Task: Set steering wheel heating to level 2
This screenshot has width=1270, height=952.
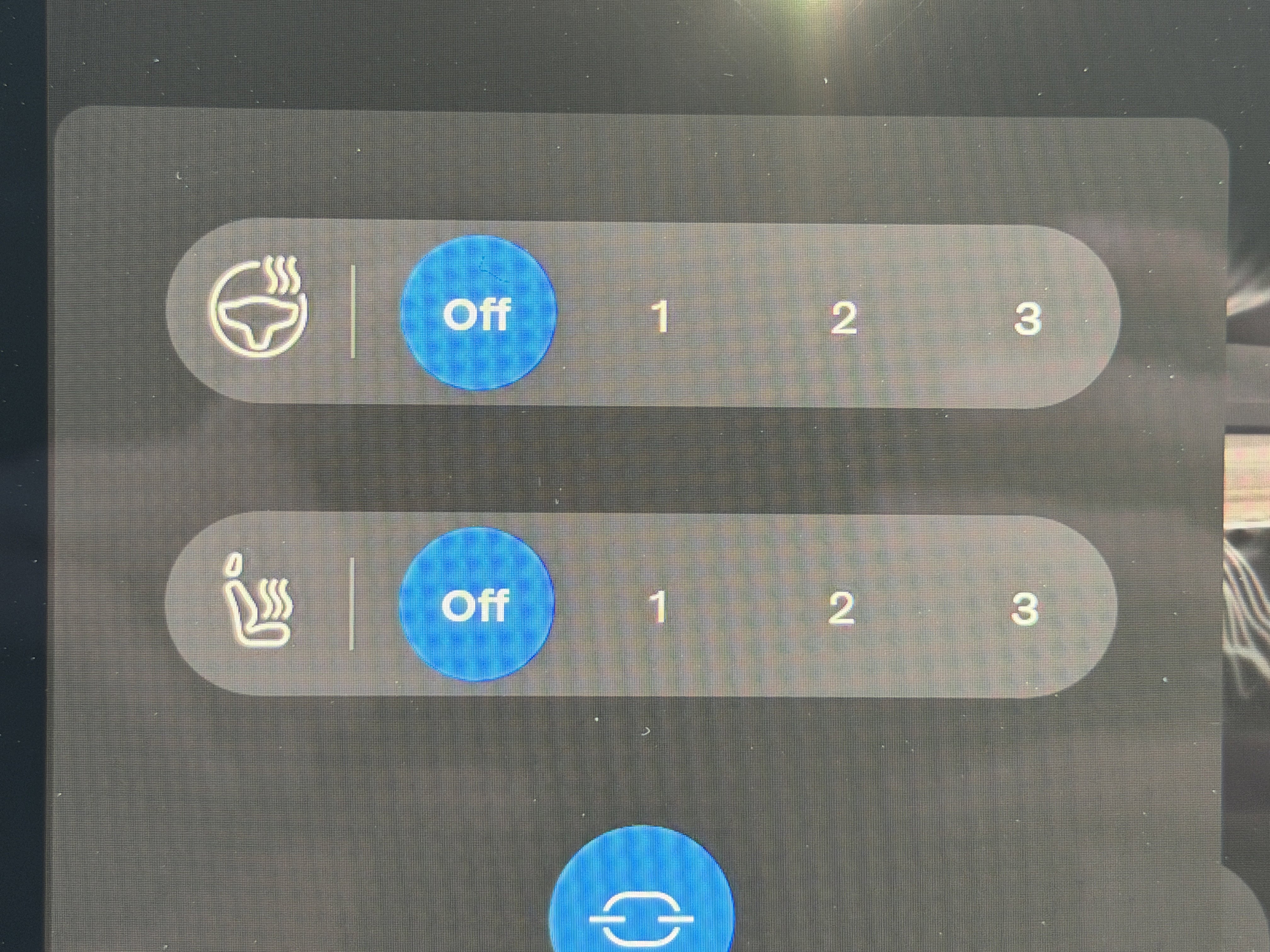Action: pos(843,318)
